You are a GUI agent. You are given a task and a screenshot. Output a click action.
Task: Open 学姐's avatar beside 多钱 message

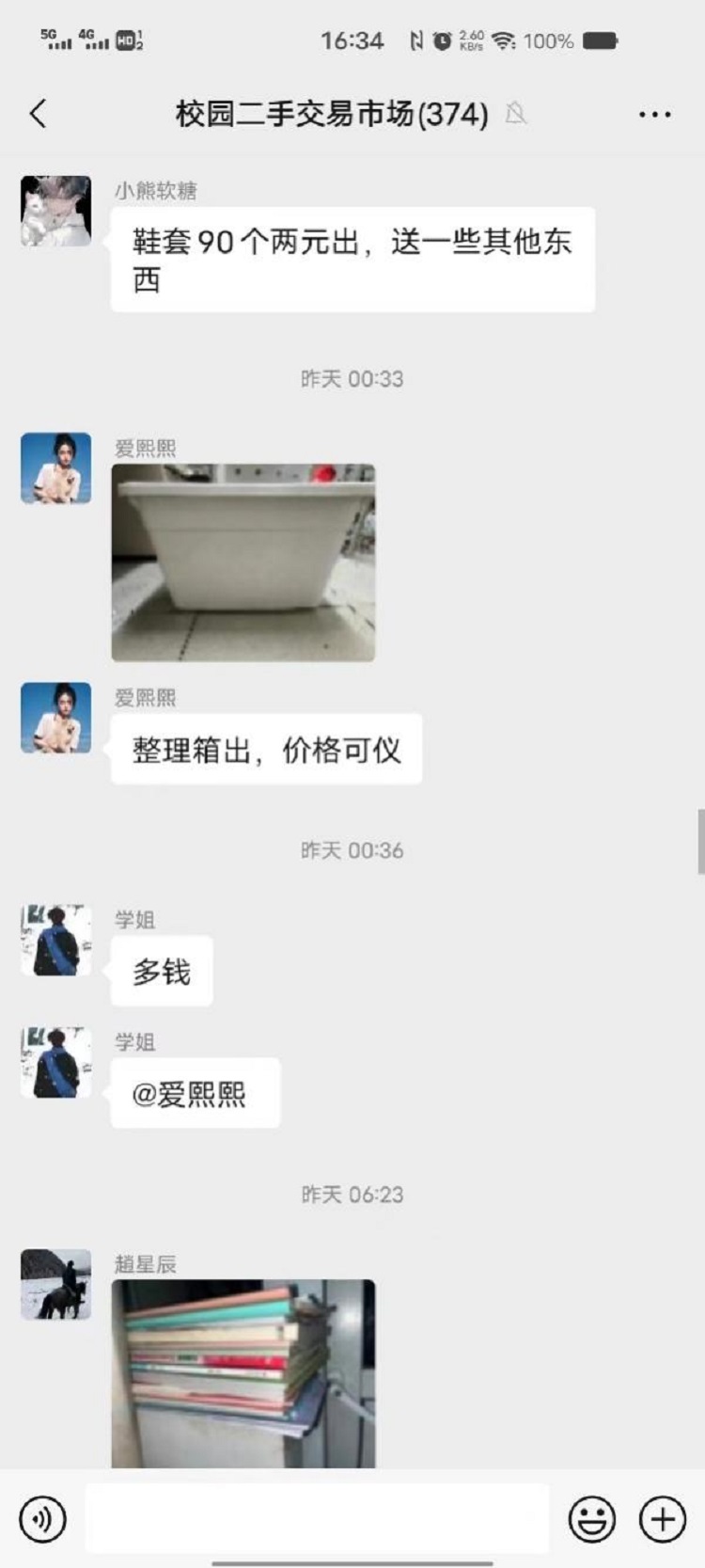coord(56,941)
